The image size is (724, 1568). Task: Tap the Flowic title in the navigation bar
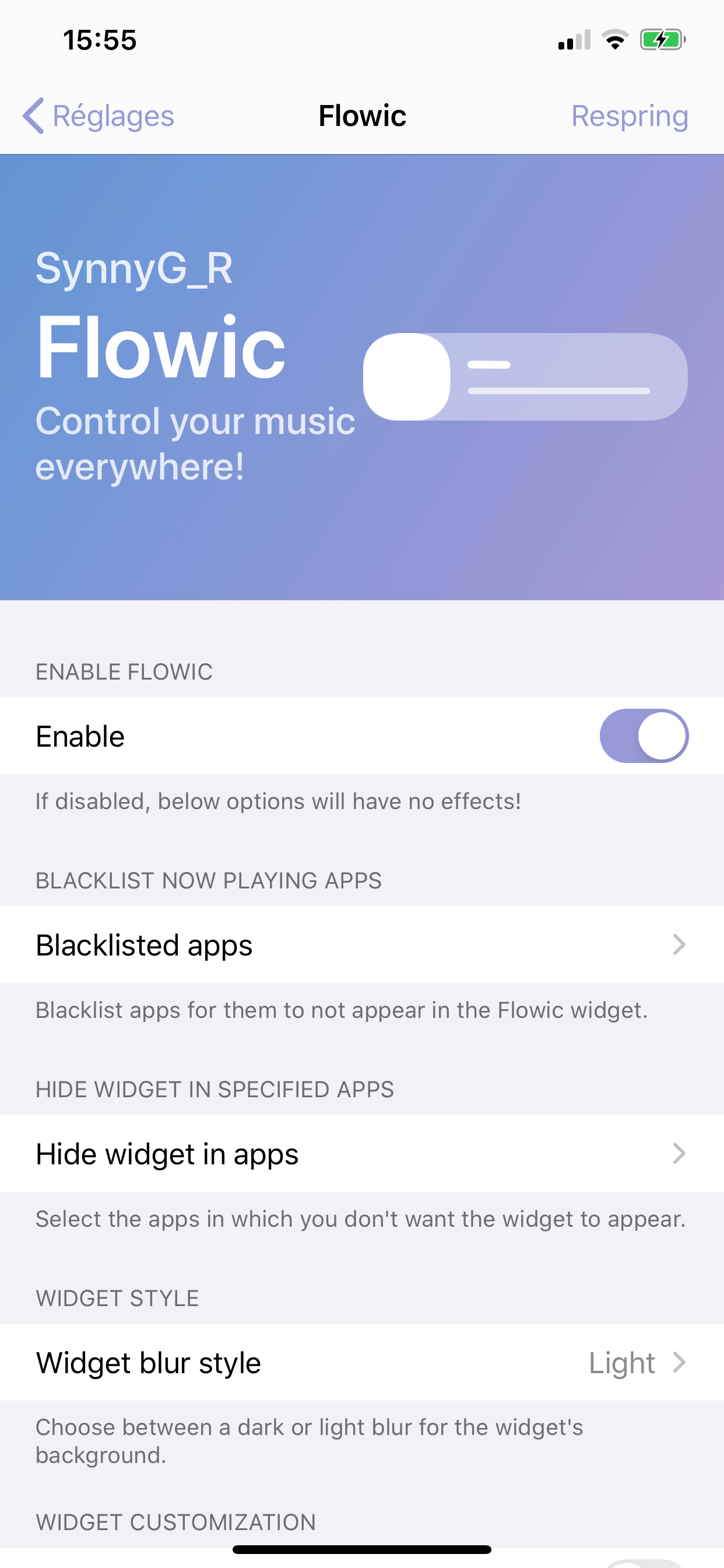click(x=362, y=116)
